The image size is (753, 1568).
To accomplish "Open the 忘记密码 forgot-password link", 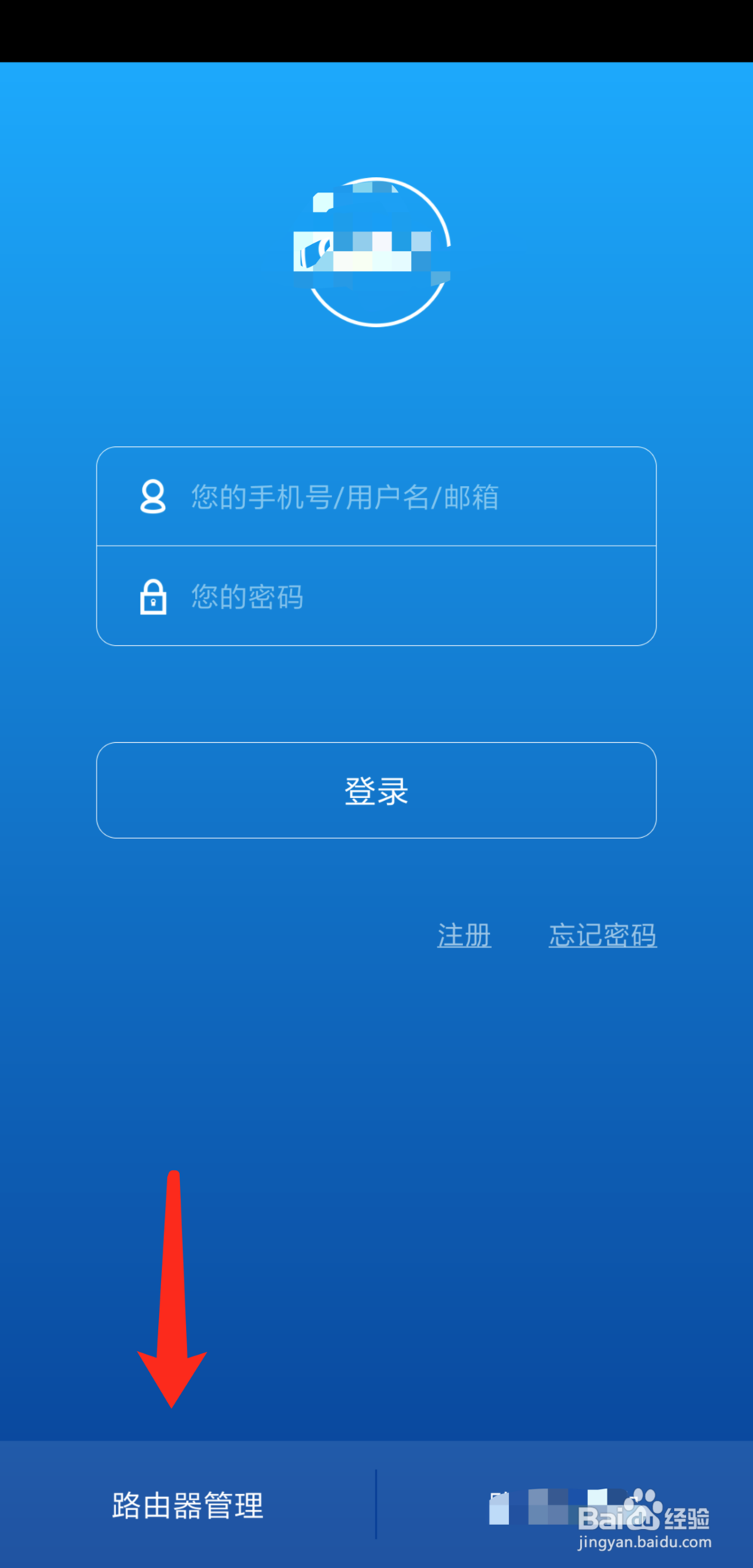I will 602,934.
